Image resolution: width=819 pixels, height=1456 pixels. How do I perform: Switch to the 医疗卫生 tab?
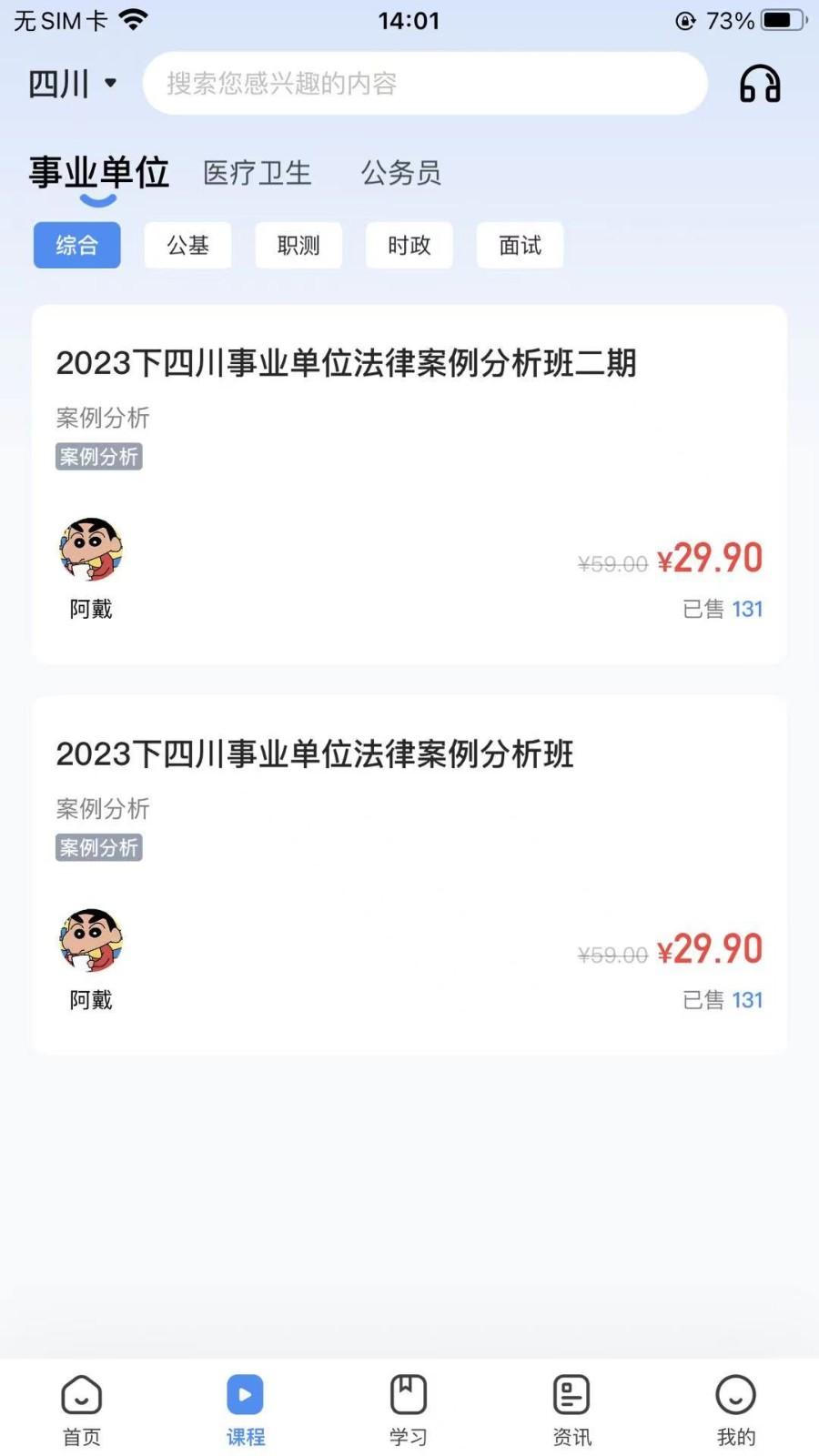point(258,172)
